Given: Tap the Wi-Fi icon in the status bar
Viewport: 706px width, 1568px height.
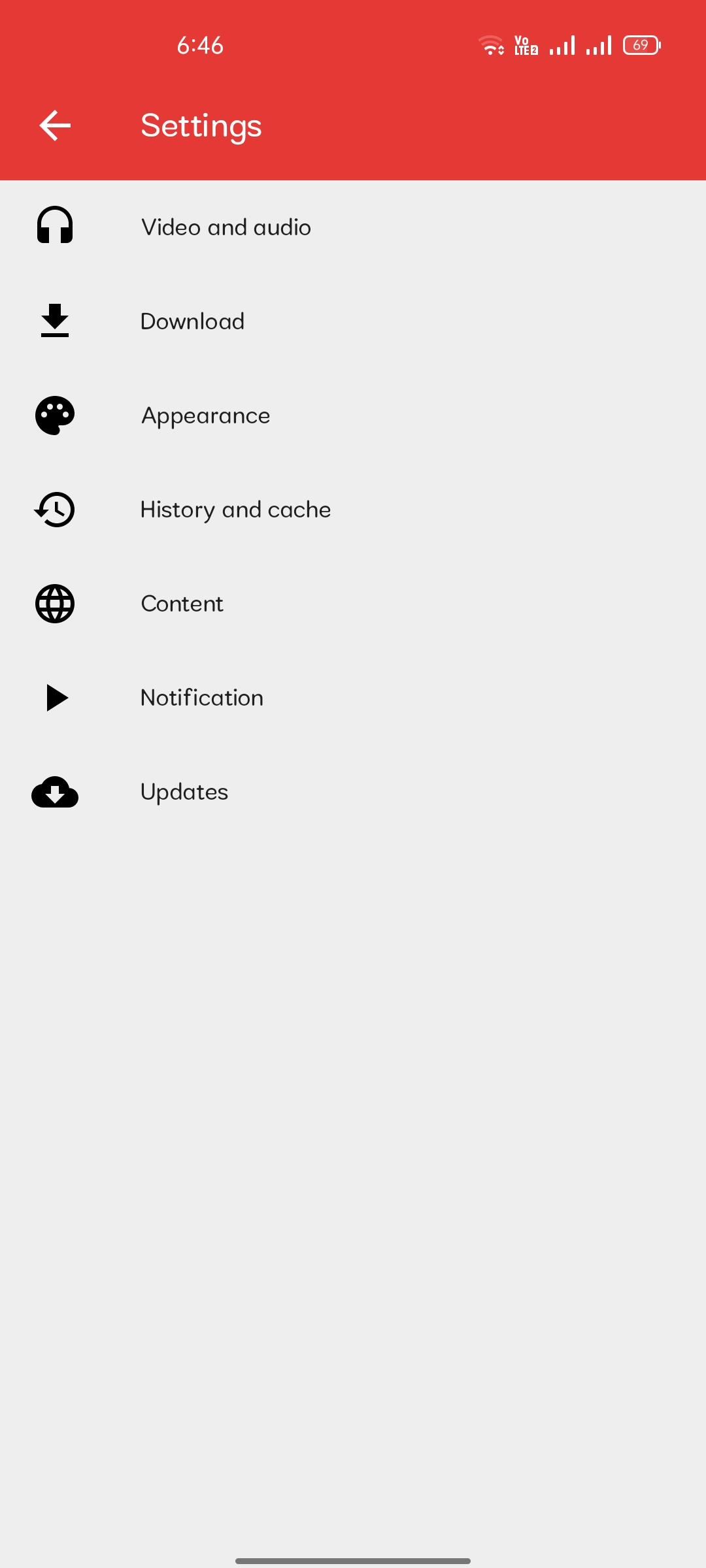Looking at the screenshot, I should click(x=491, y=44).
